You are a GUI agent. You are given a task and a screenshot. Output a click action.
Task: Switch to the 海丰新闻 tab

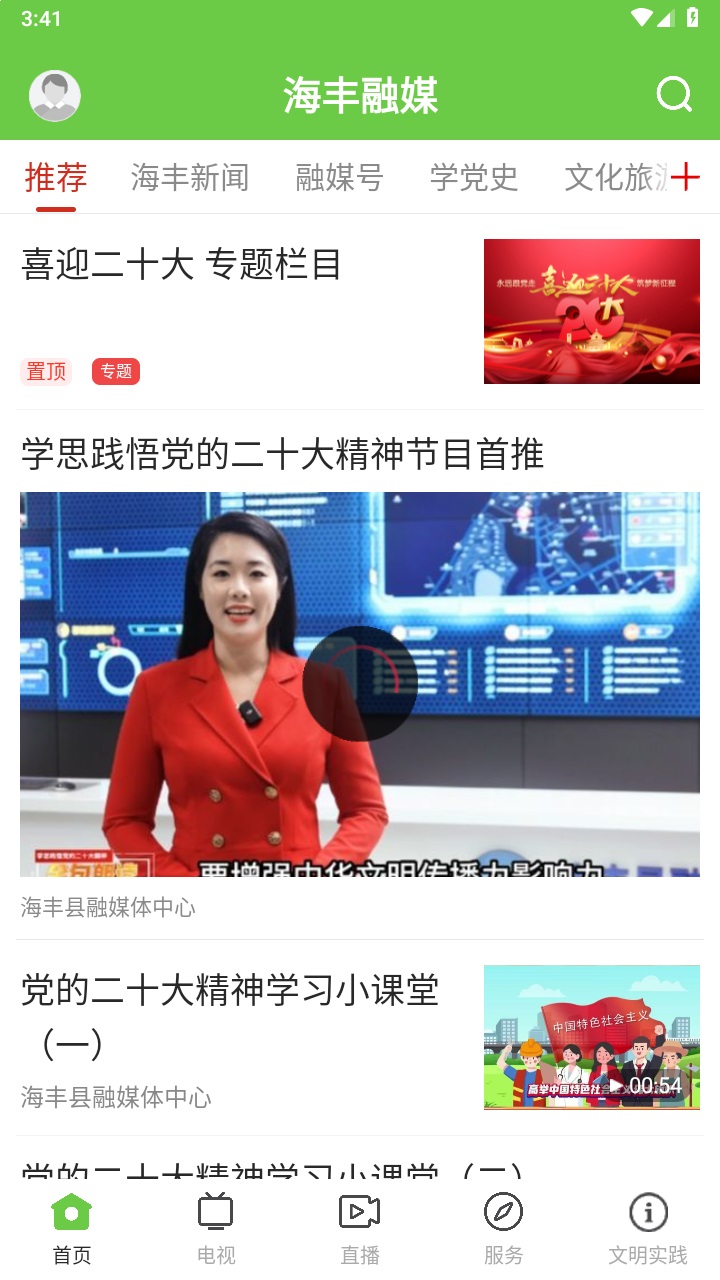pyautogui.click(x=189, y=177)
